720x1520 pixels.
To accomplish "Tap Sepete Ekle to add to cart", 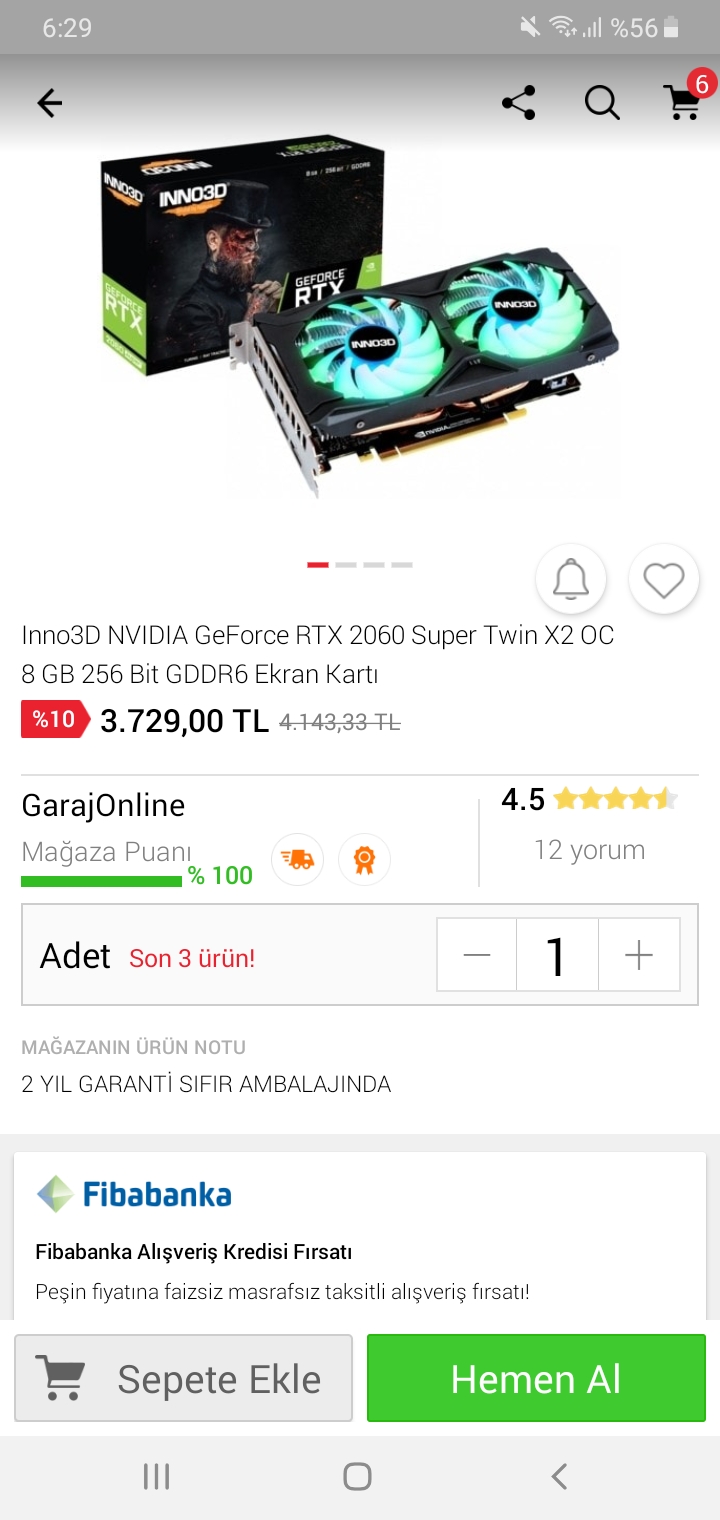I will [184, 1379].
